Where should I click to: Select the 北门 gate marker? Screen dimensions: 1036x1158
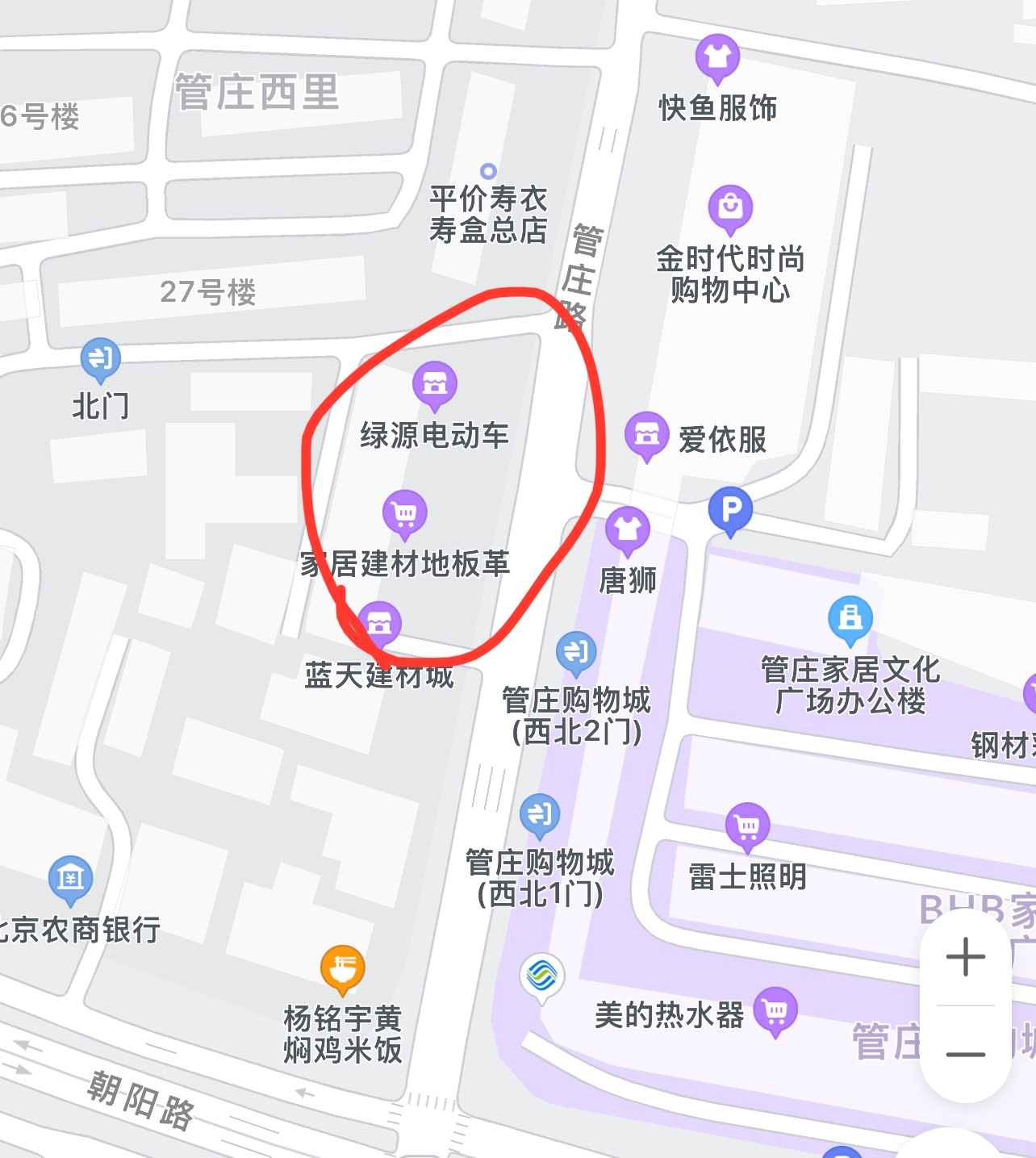(101, 358)
